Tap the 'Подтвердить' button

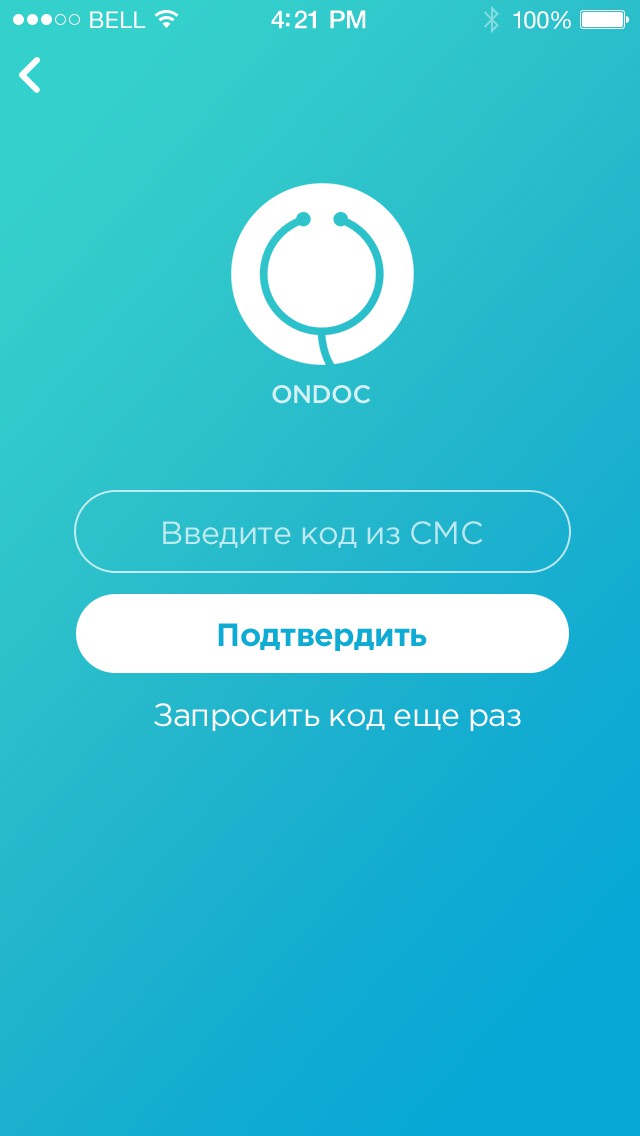point(322,634)
